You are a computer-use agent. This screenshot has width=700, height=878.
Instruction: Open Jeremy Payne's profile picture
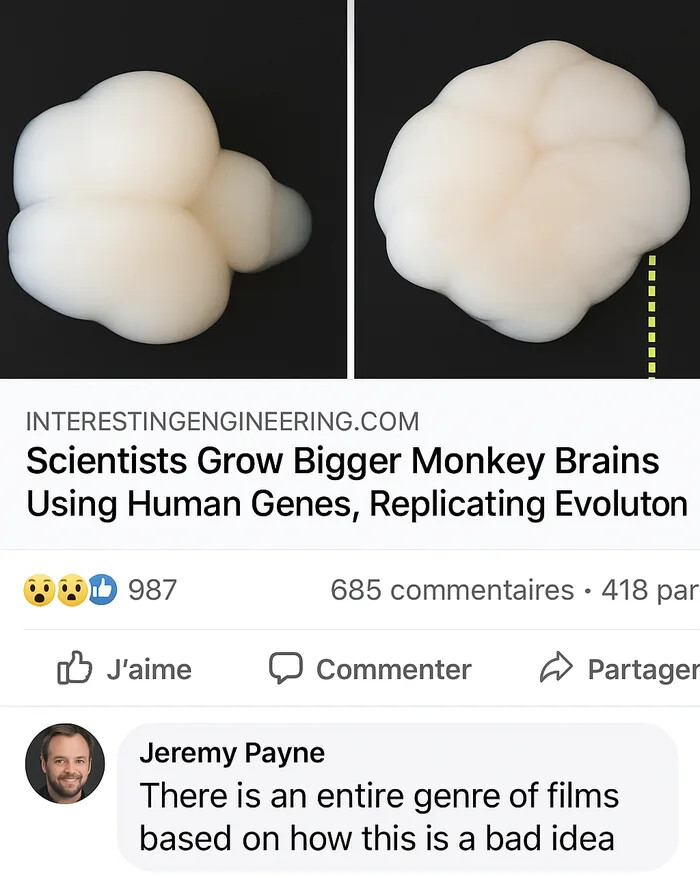click(65, 764)
